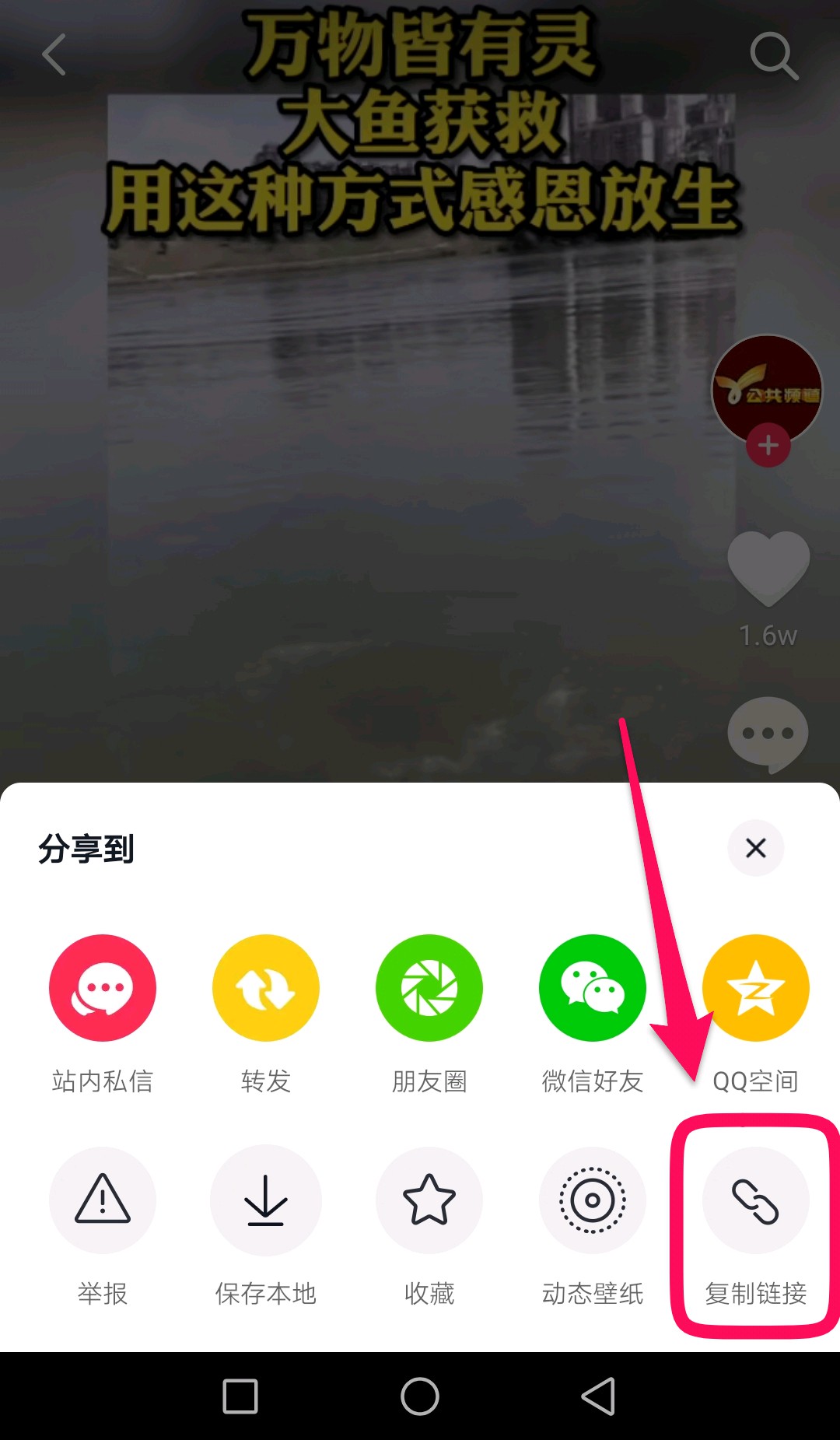840x1440 pixels.
Task: Open search magnifier icon
Action: [774, 55]
